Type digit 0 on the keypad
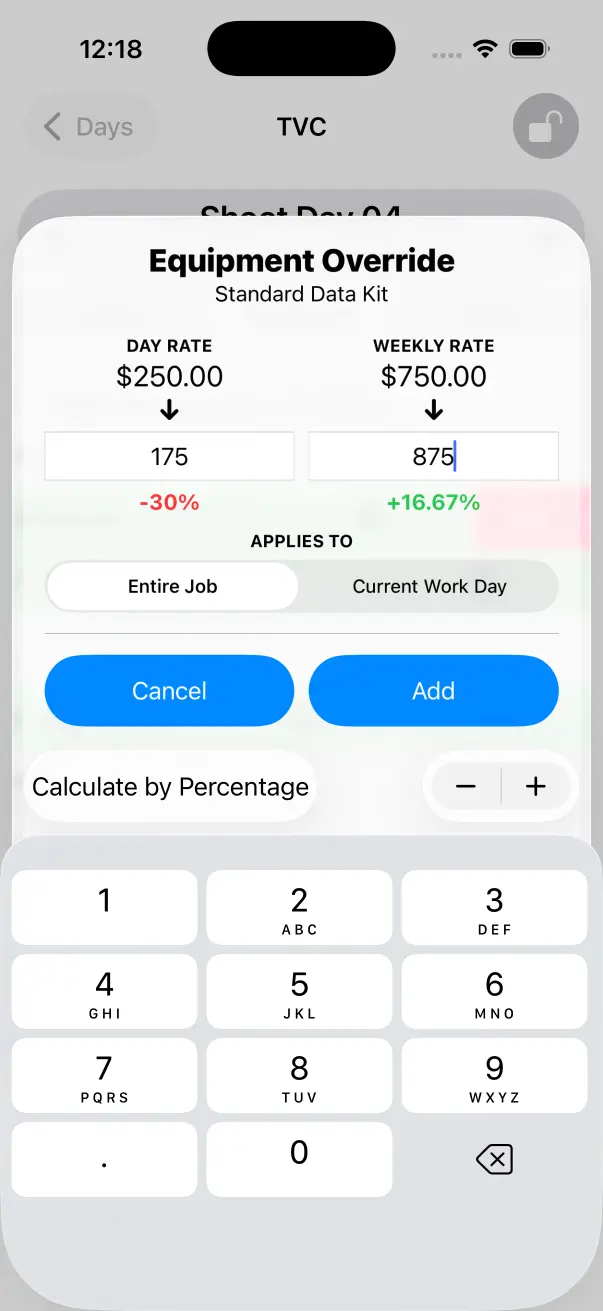Screen dimensions: 603x1311 (299, 1160)
